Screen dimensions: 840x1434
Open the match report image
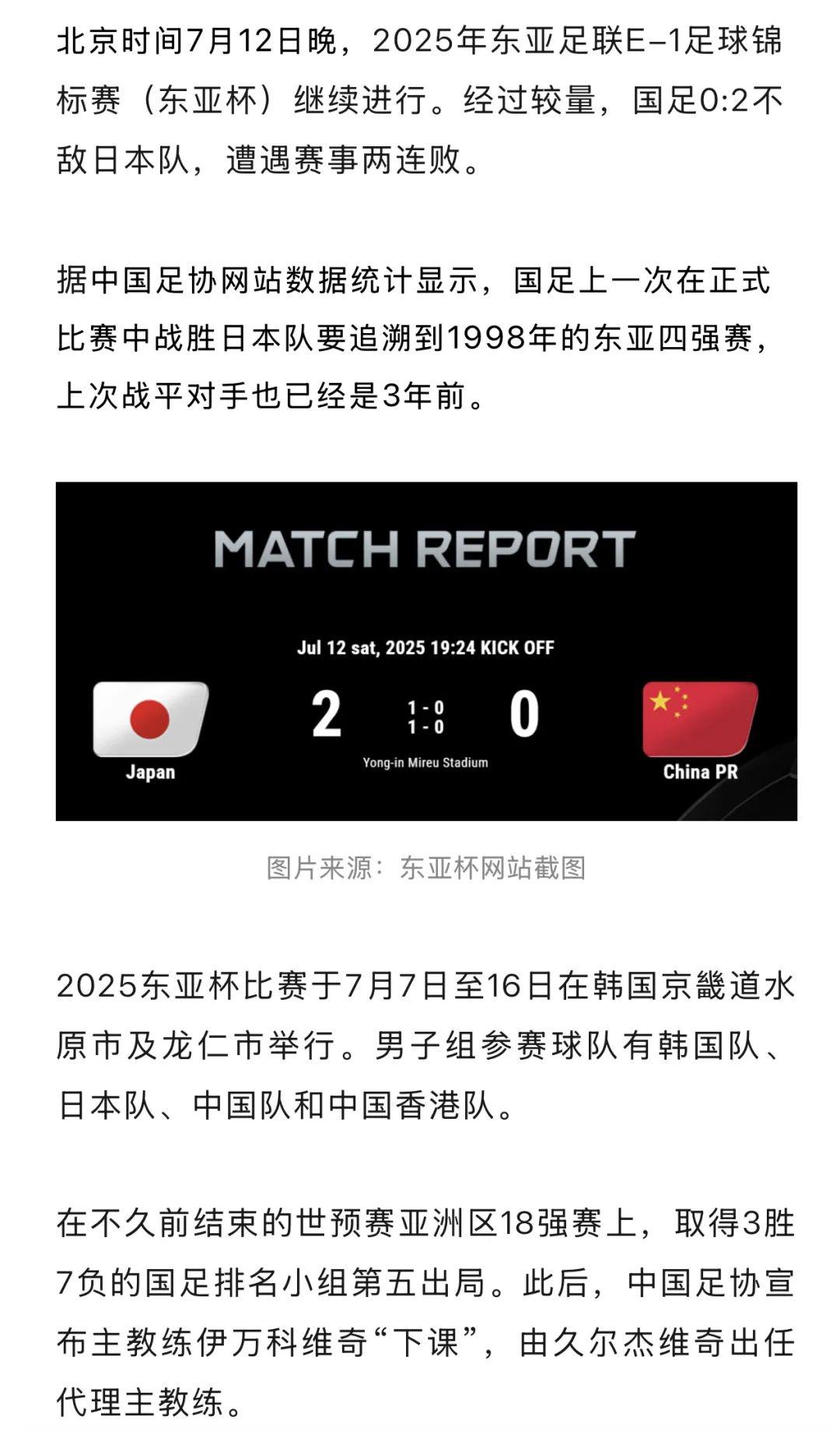426,650
